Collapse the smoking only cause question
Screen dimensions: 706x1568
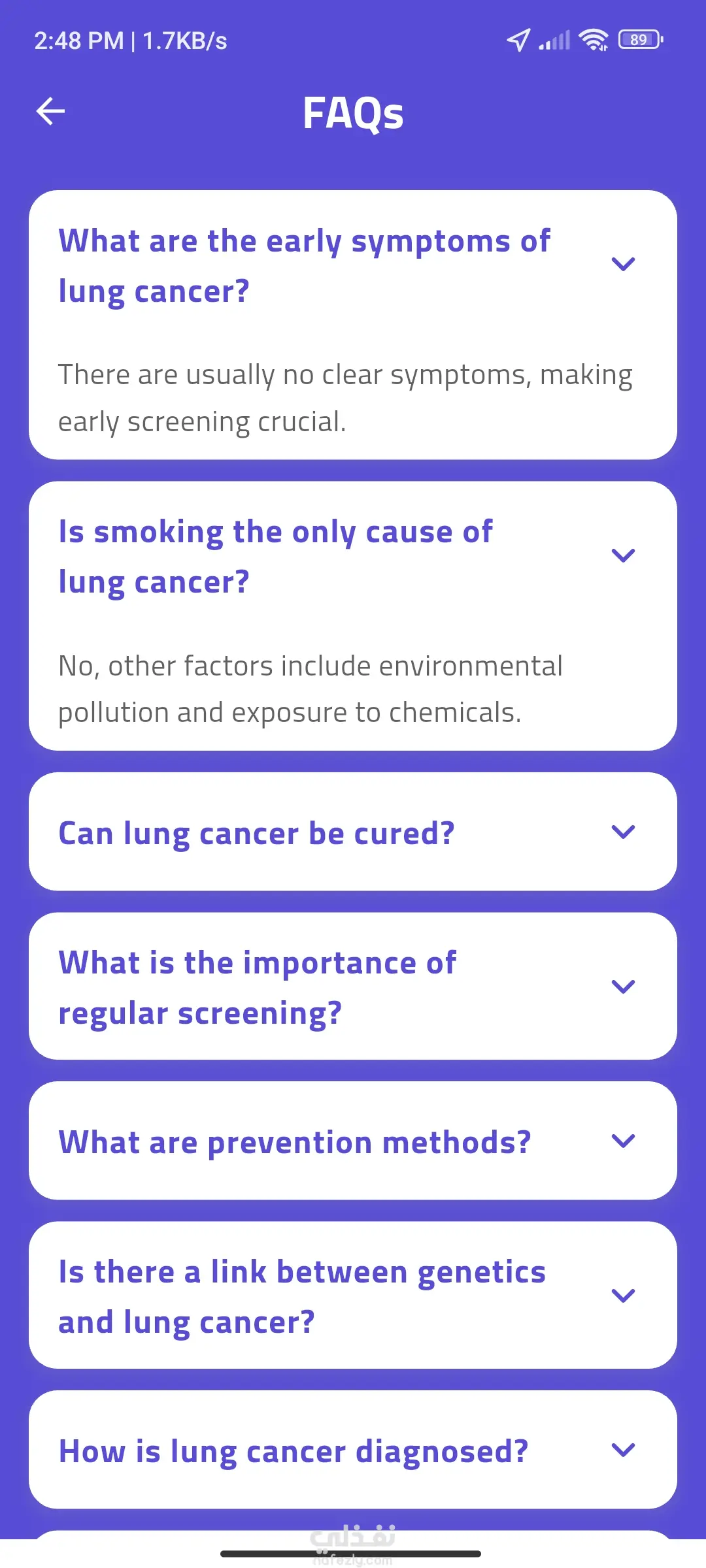tap(622, 555)
